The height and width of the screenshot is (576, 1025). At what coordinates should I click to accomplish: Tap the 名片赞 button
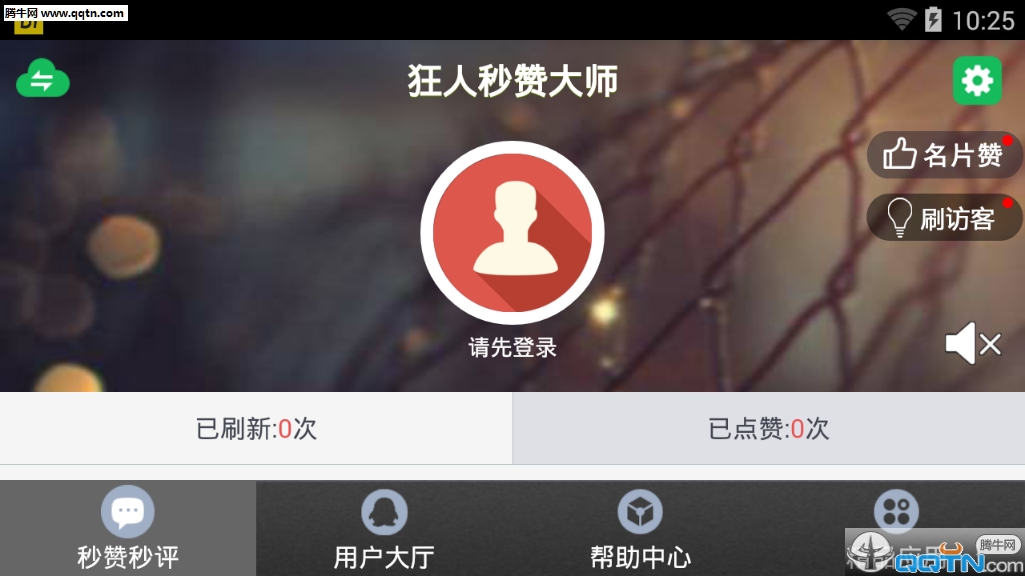[x=943, y=155]
